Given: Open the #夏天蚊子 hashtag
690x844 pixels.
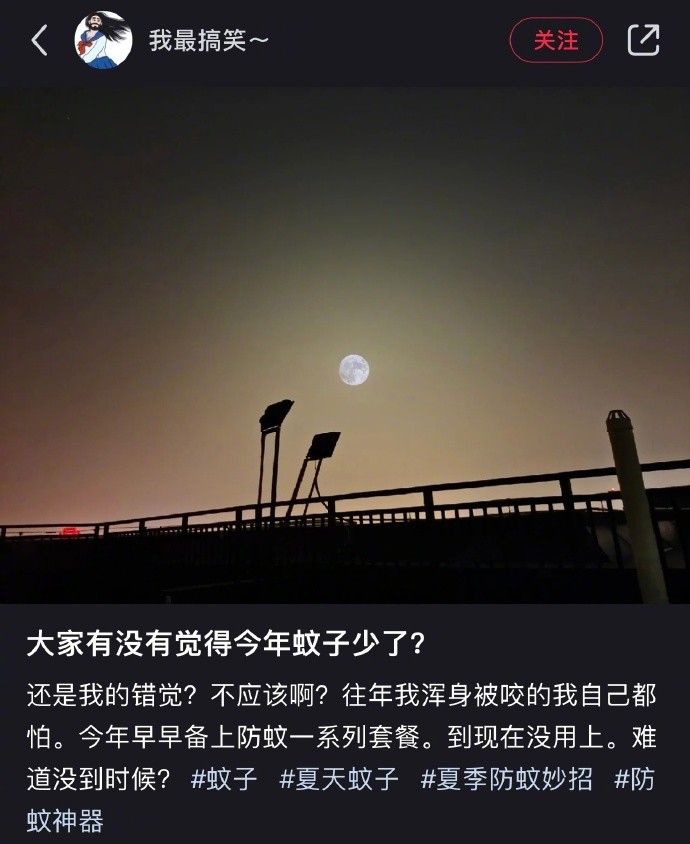Looking at the screenshot, I should point(339,780).
